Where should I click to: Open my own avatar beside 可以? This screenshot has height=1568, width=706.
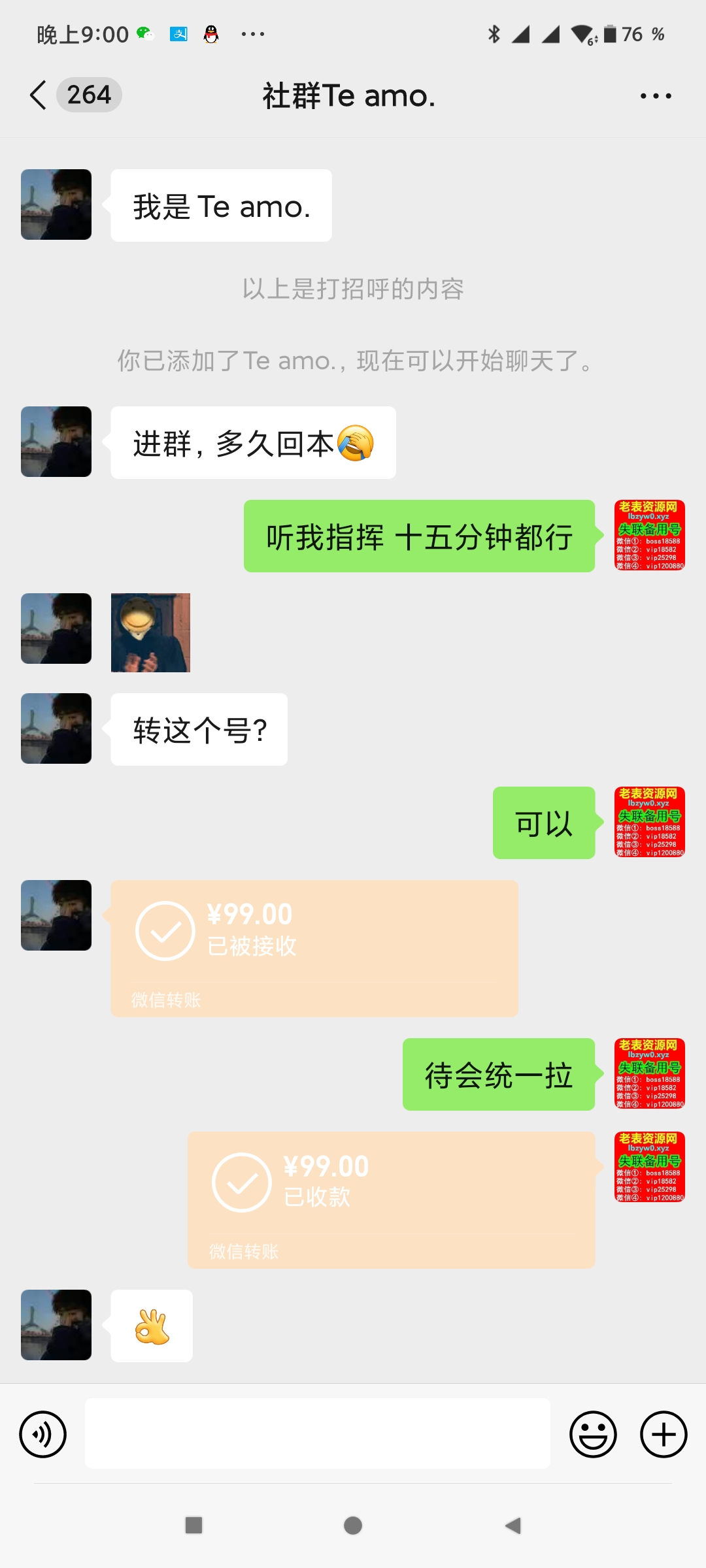(649, 822)
